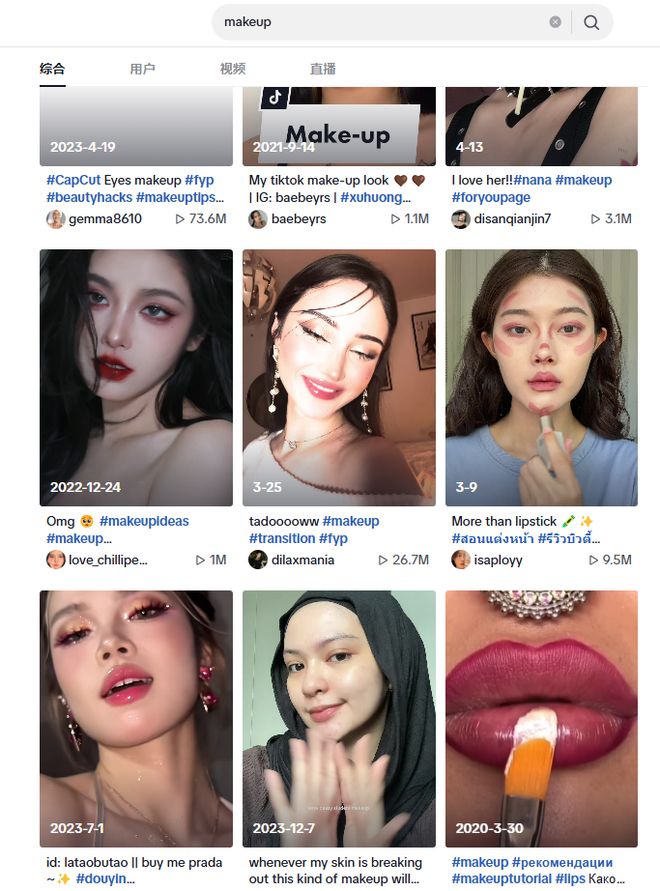Screen dimensions: 660x891
Task: Tap the makeup search field
Action: 380,22
